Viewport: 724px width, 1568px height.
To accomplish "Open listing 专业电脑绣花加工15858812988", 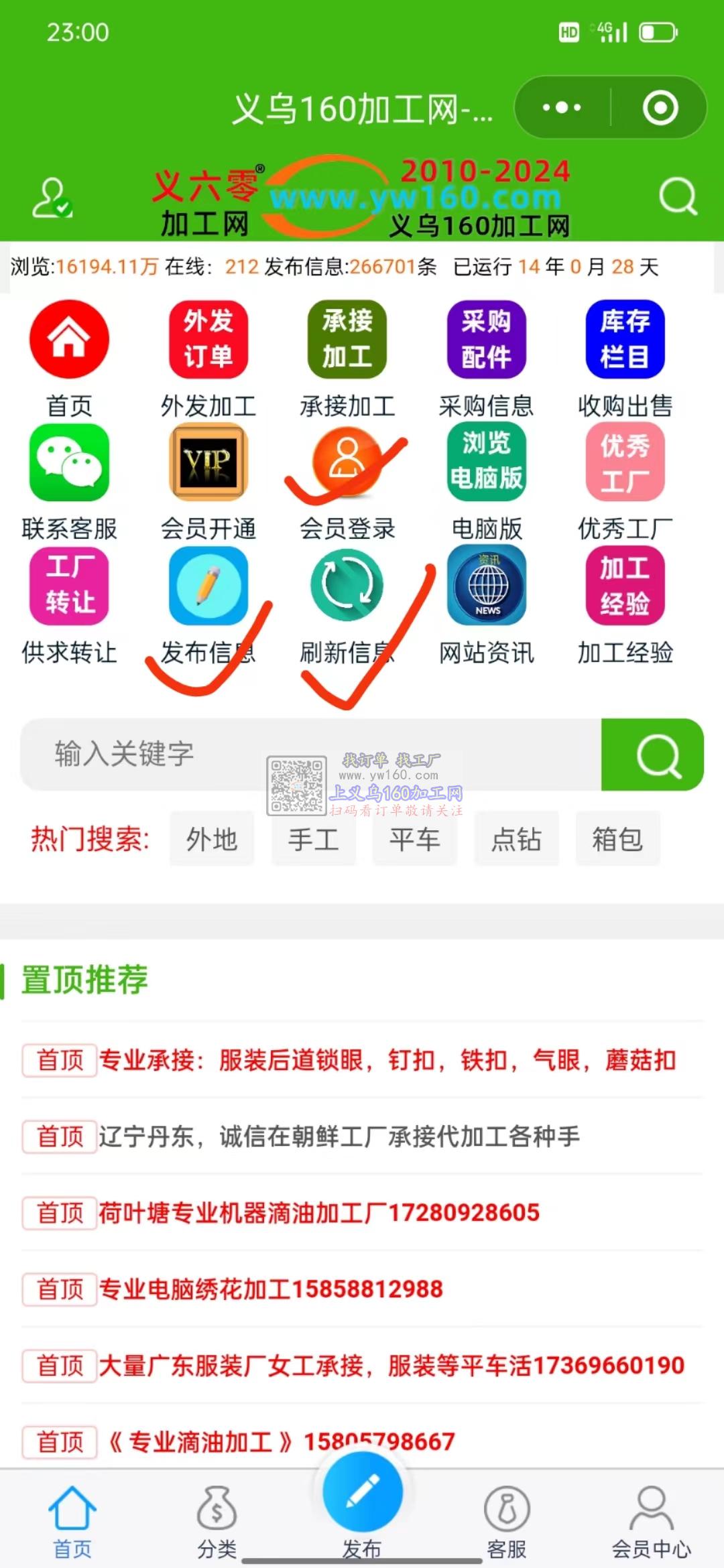I will (x=271, y=1289).
